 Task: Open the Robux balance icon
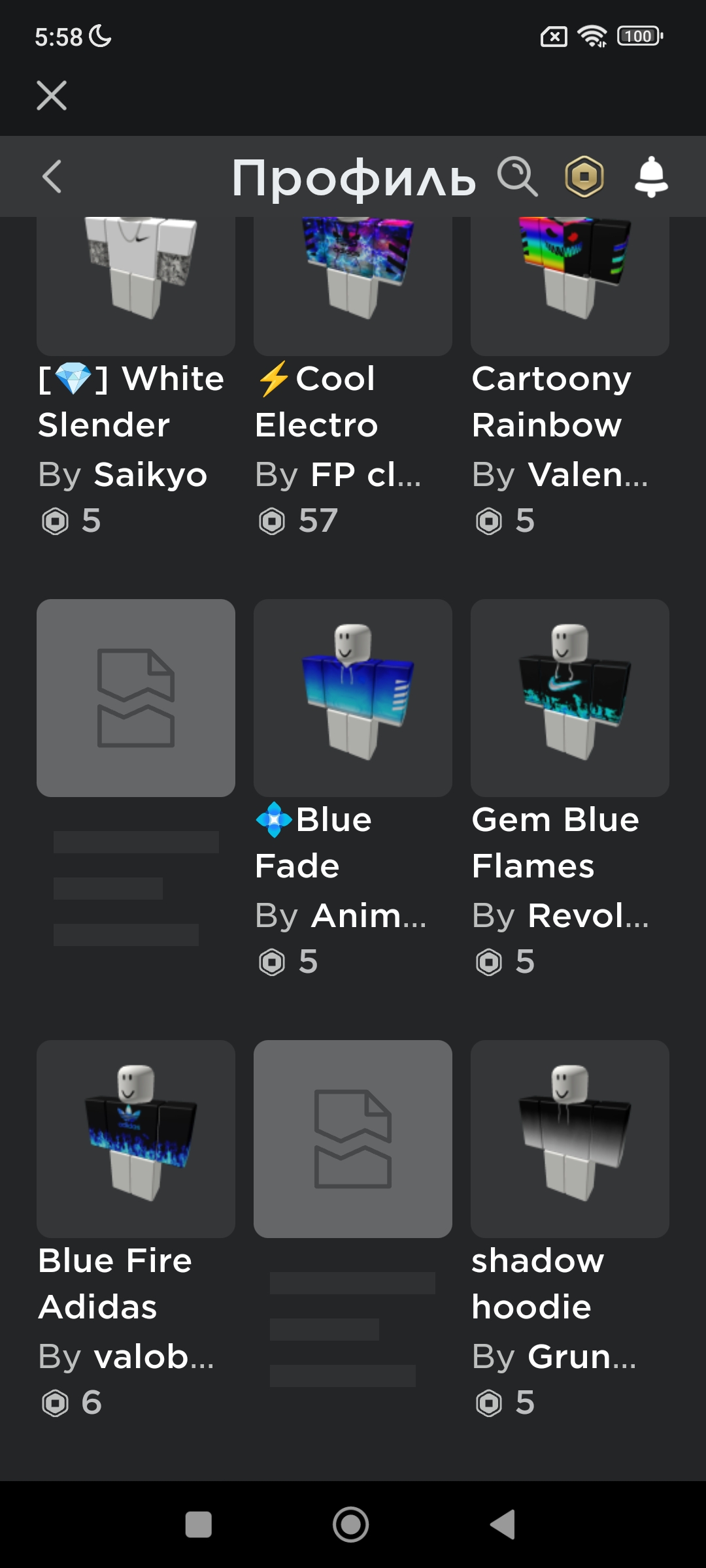tap(584, 176)
